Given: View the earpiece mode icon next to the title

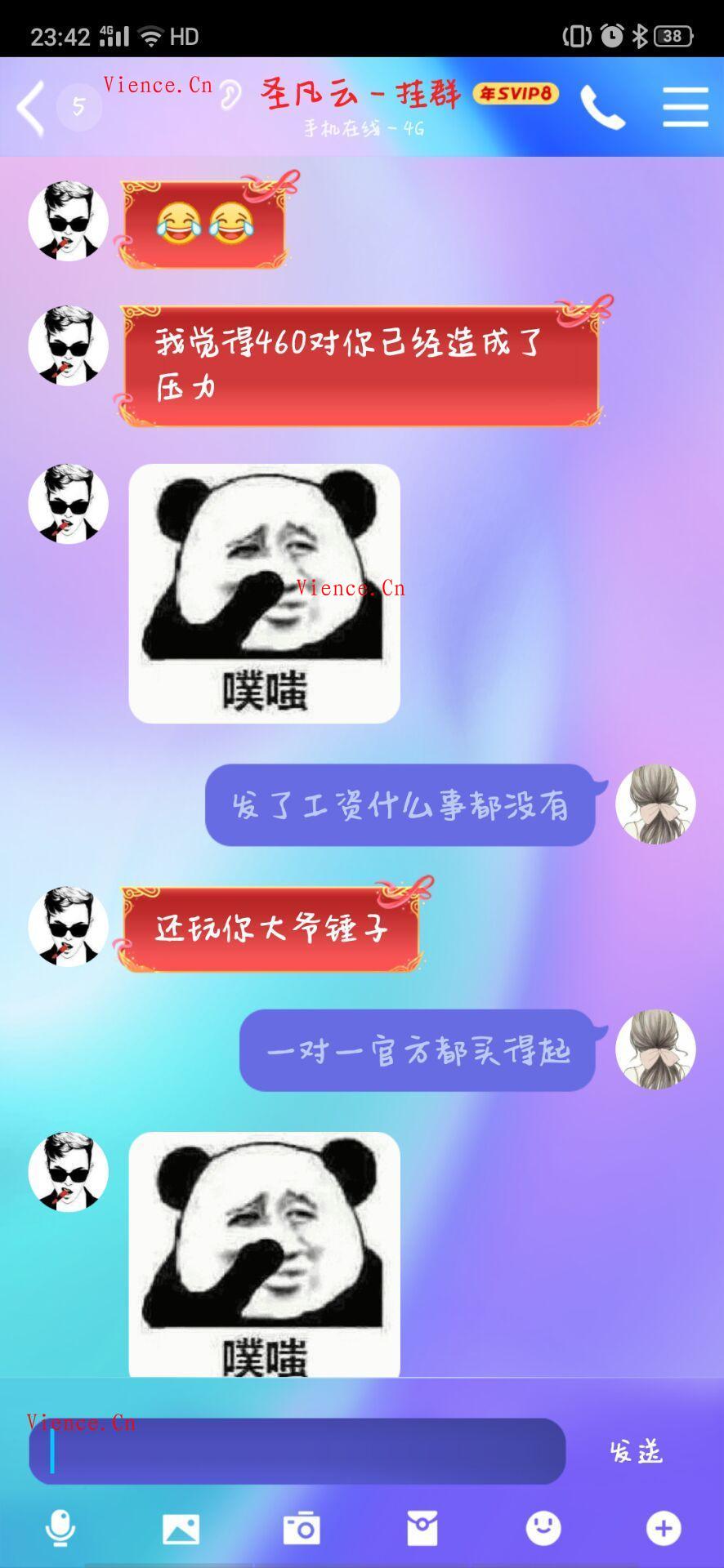Looking at the screenshot, I should tap(231, 95).
